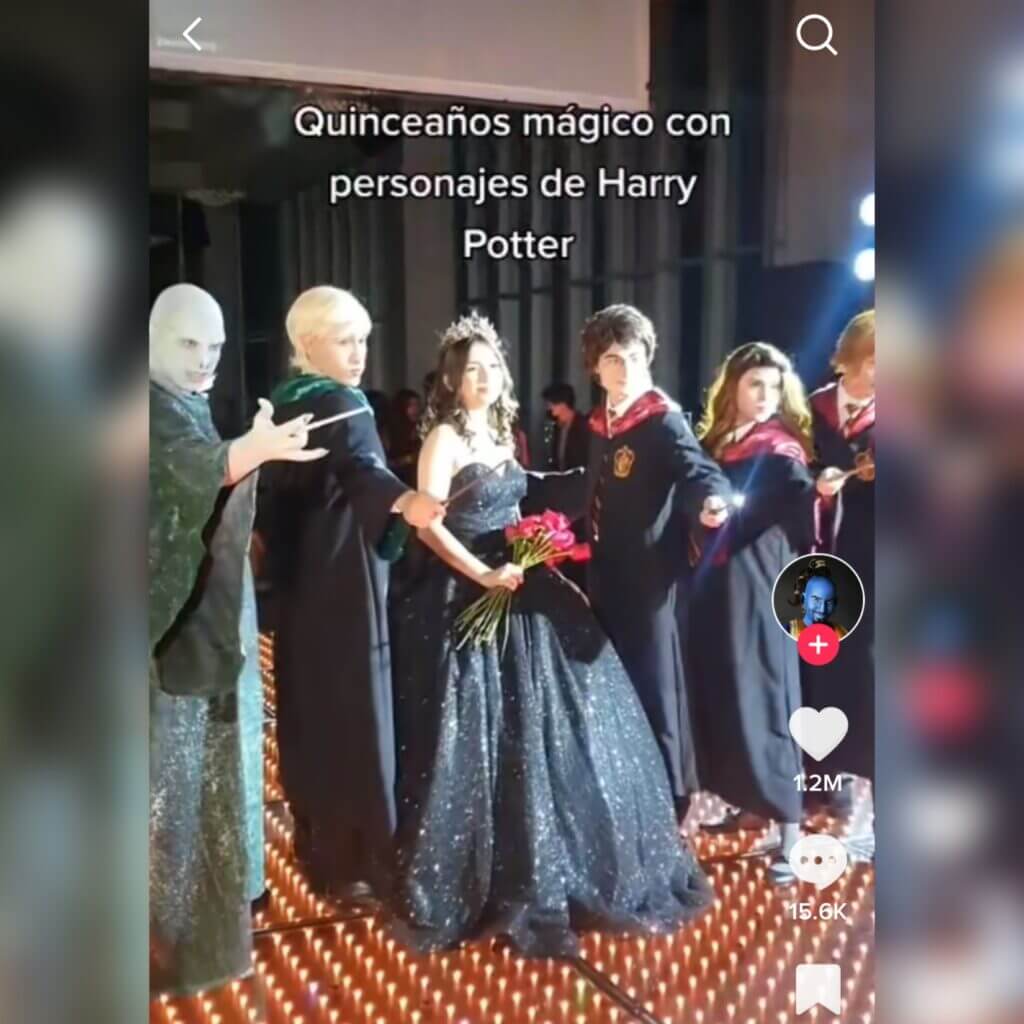Open the 15.6K comments

[x=818, y=861]
